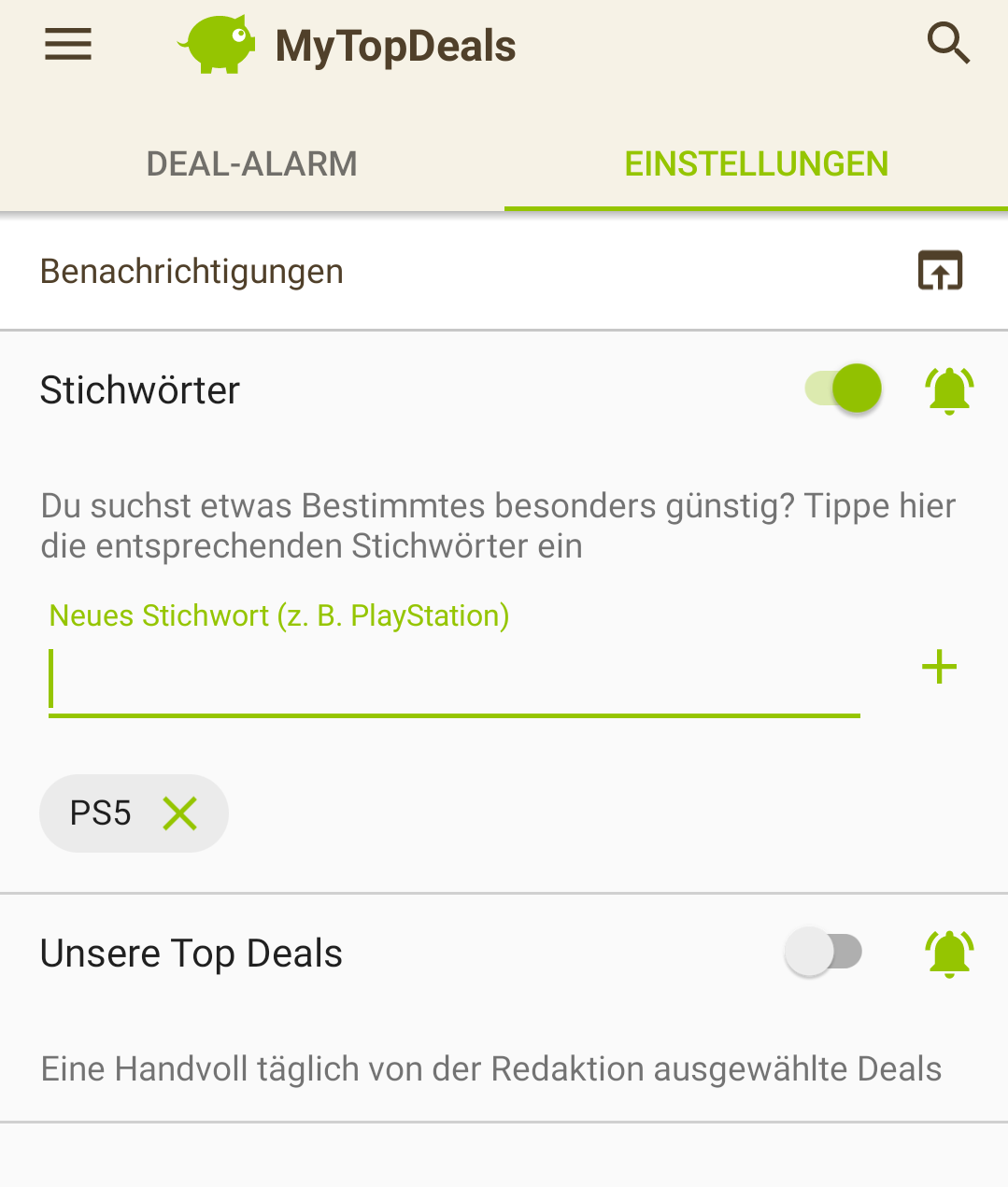
Task: Focus the Neues Stichwort text field
Action: click(x=453, y=680)
